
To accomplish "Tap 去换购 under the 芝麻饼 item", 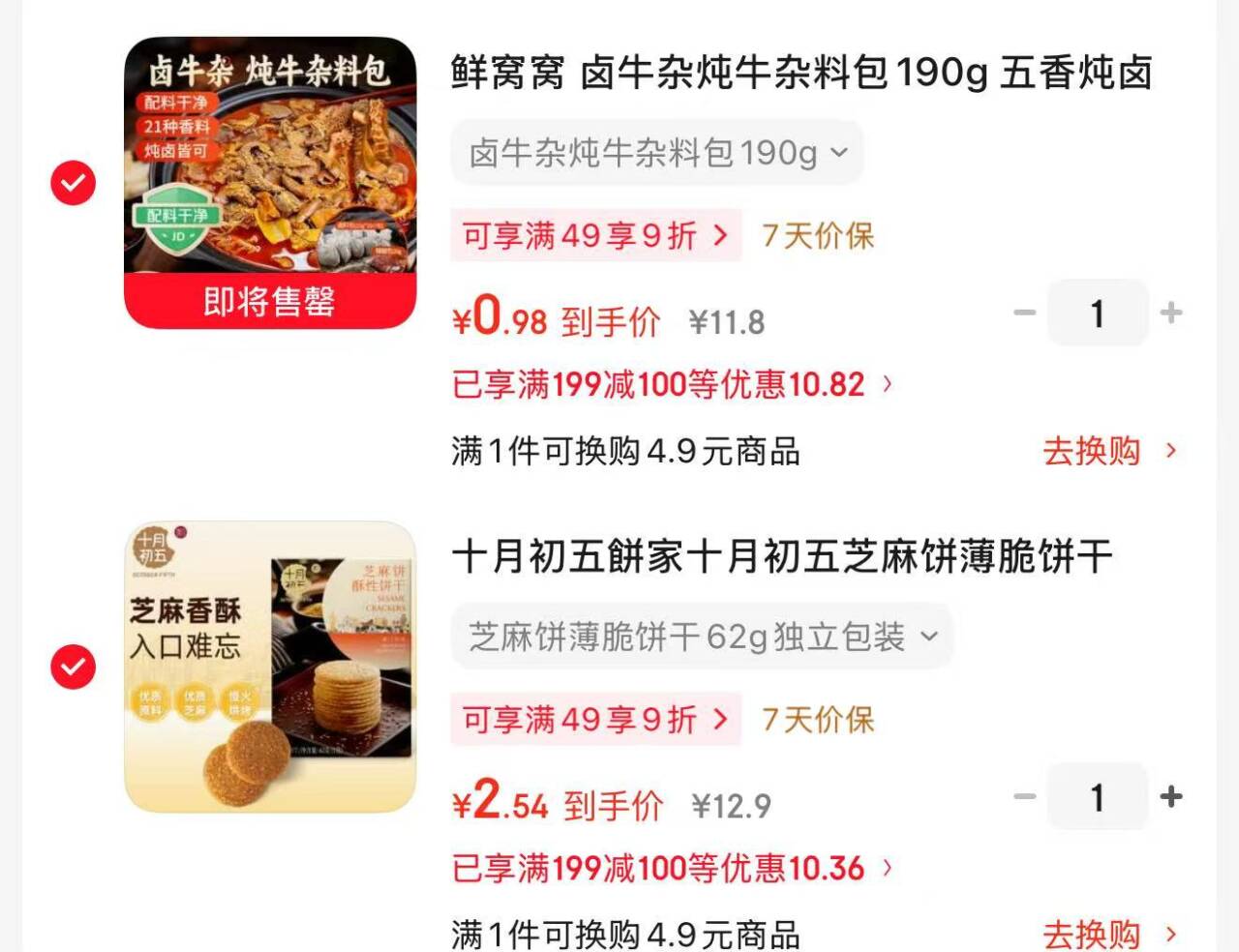I will pos(1109,934).
